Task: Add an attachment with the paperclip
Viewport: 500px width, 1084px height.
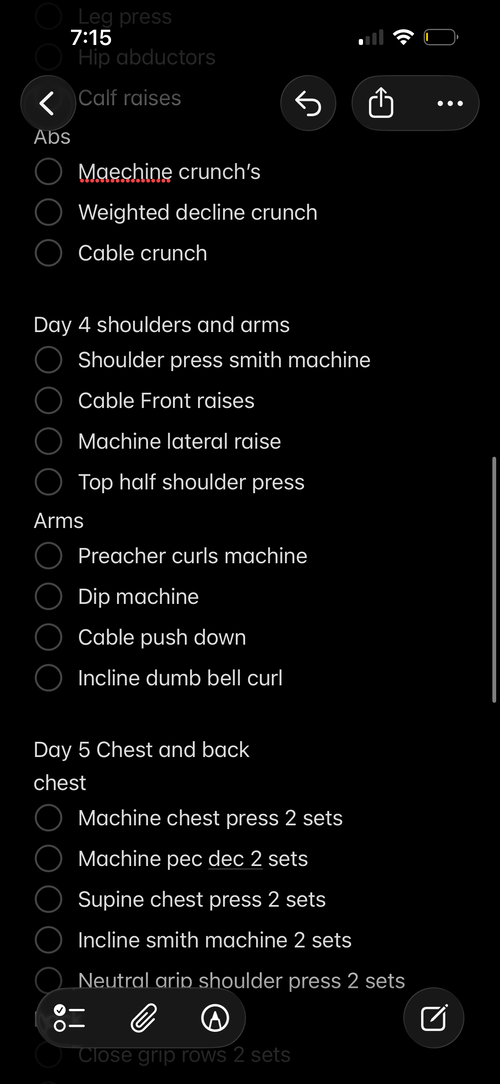Action: point(143,1018)
